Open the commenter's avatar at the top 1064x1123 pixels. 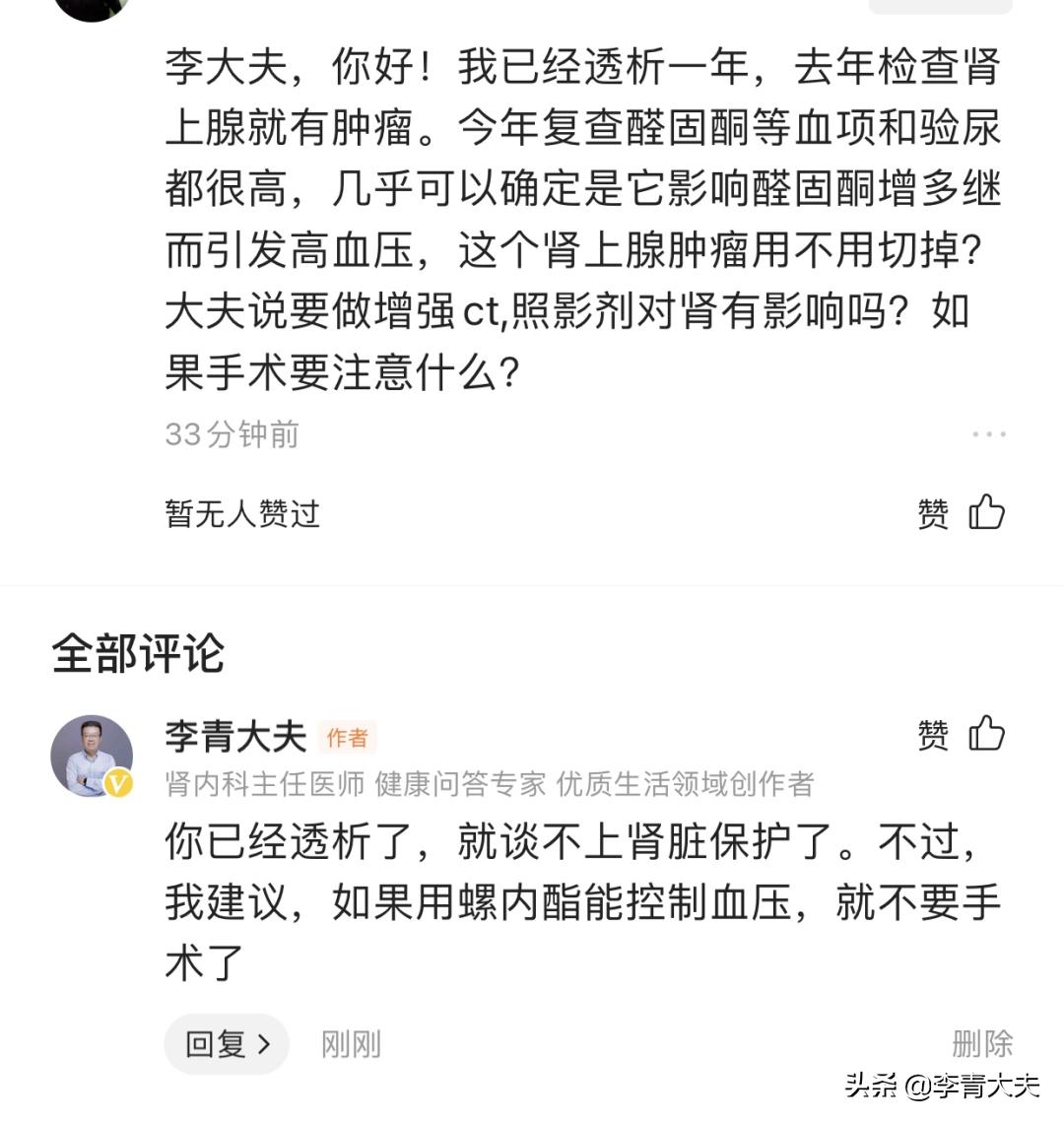pyautogui.click(x=92, y=10)
